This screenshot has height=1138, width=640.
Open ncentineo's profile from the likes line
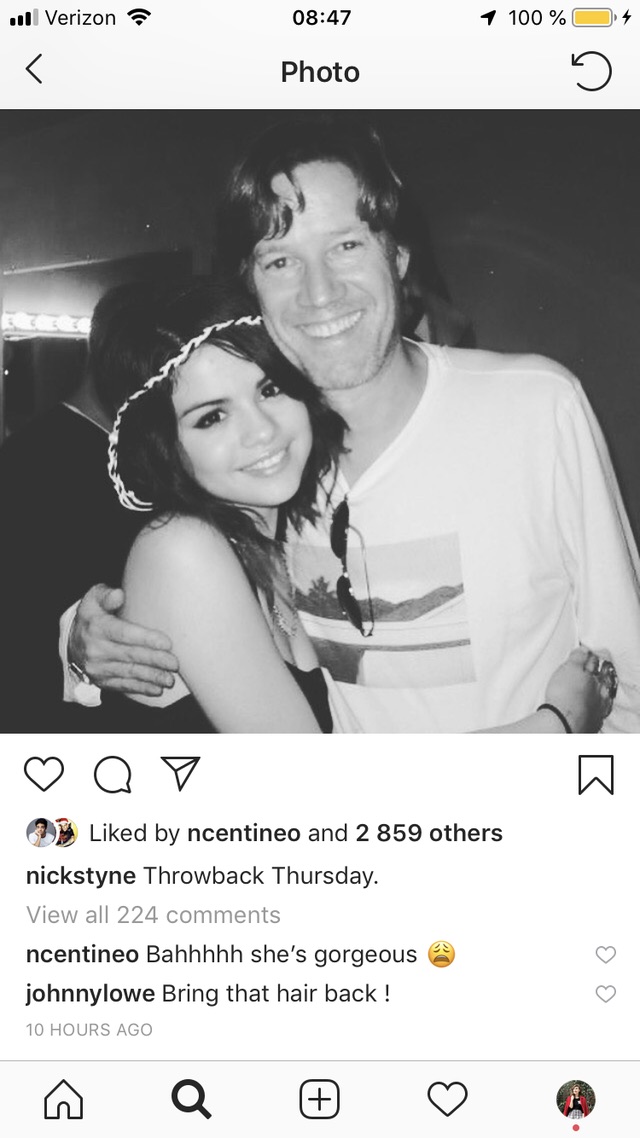click(244, 833)
